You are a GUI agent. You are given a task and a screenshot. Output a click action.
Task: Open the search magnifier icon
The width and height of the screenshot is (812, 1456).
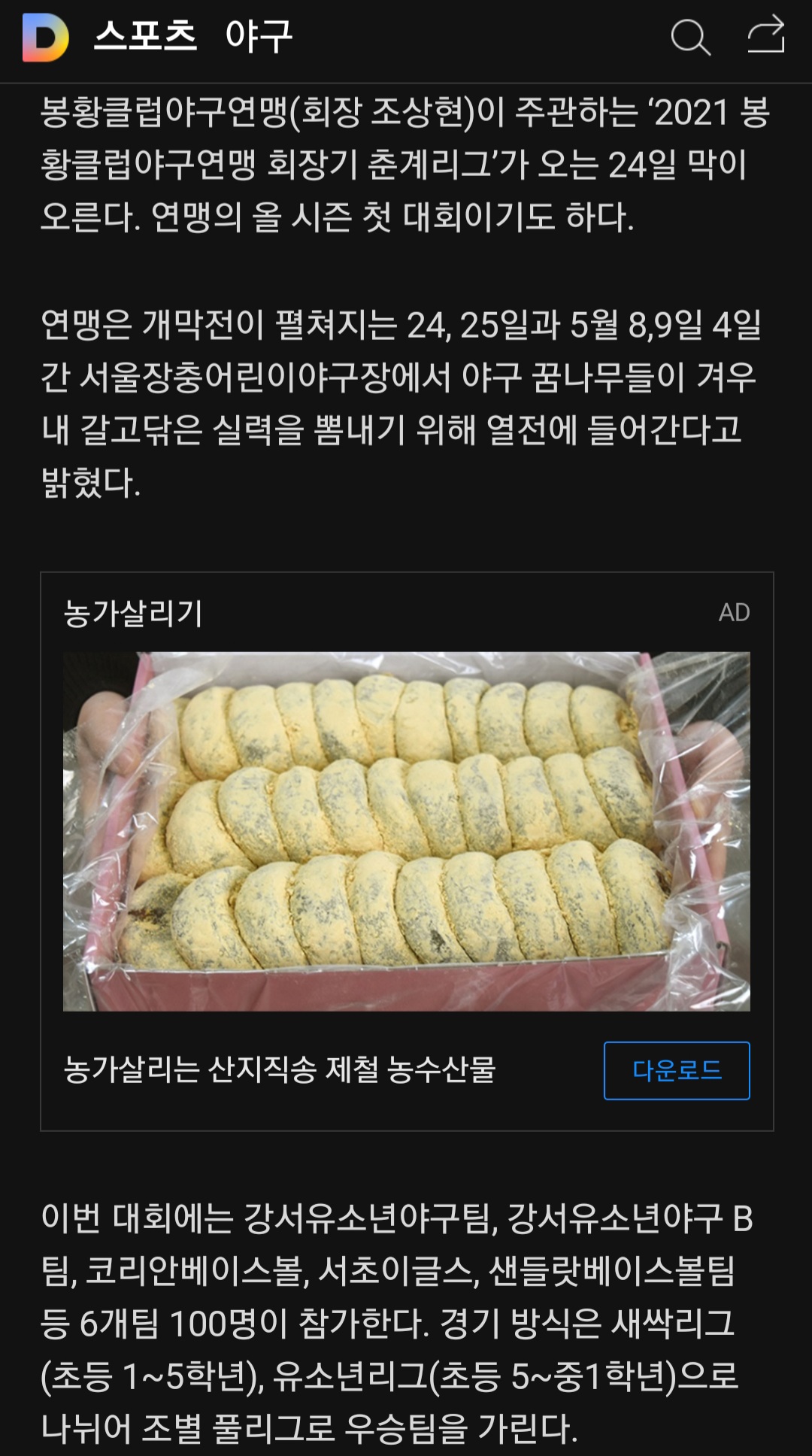tap(689, 38)
